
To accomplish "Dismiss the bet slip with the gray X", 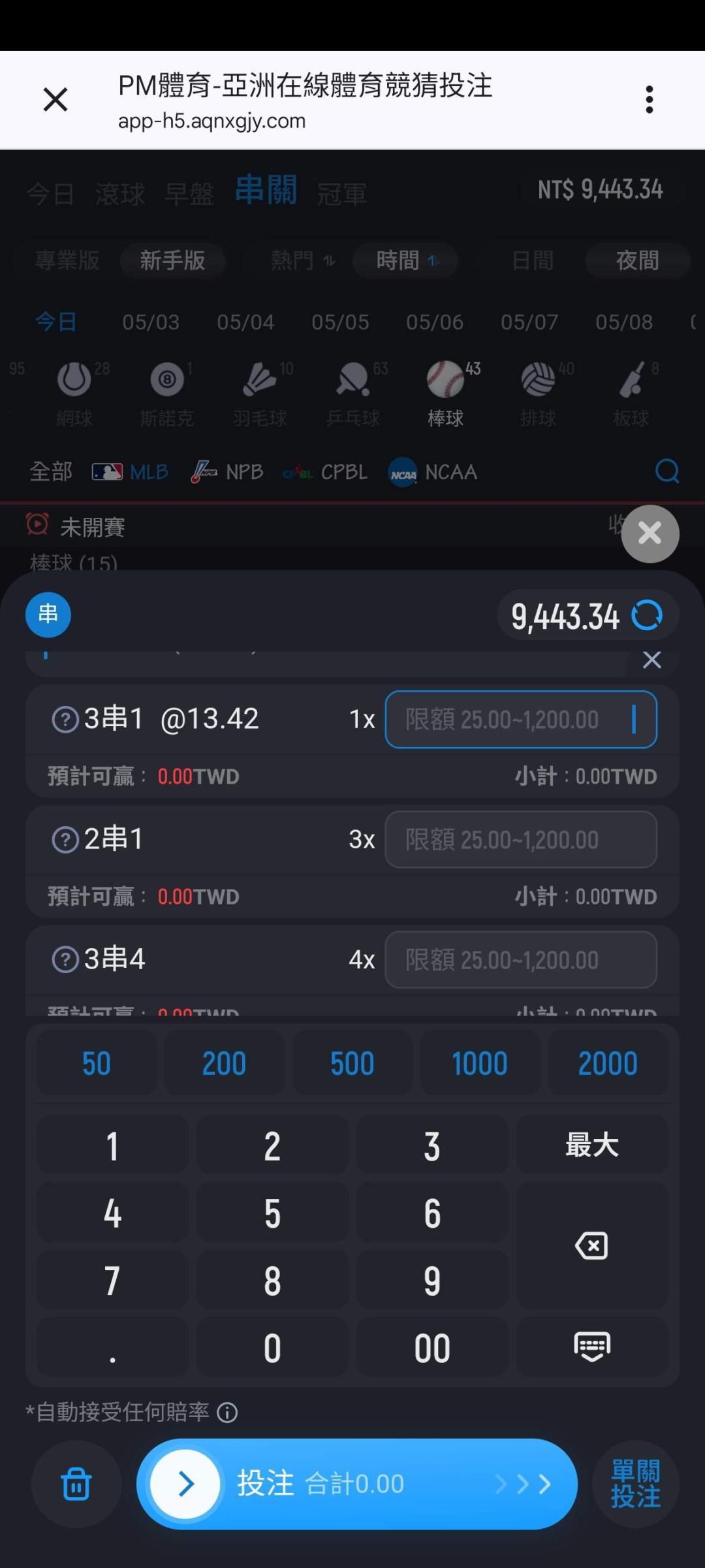I will [x=650, y=534].
